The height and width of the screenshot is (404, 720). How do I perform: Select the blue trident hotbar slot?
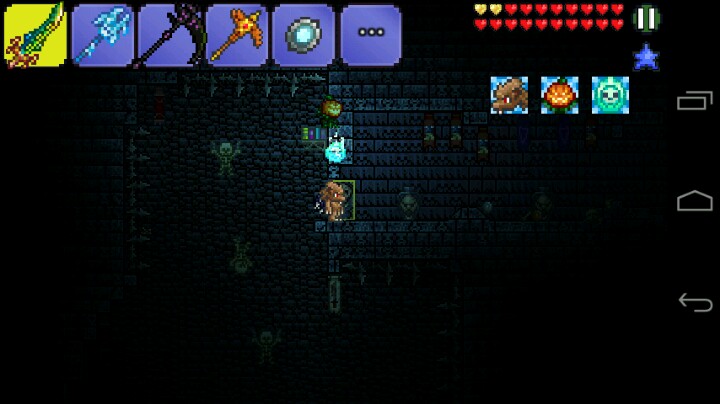pos(101,34)
